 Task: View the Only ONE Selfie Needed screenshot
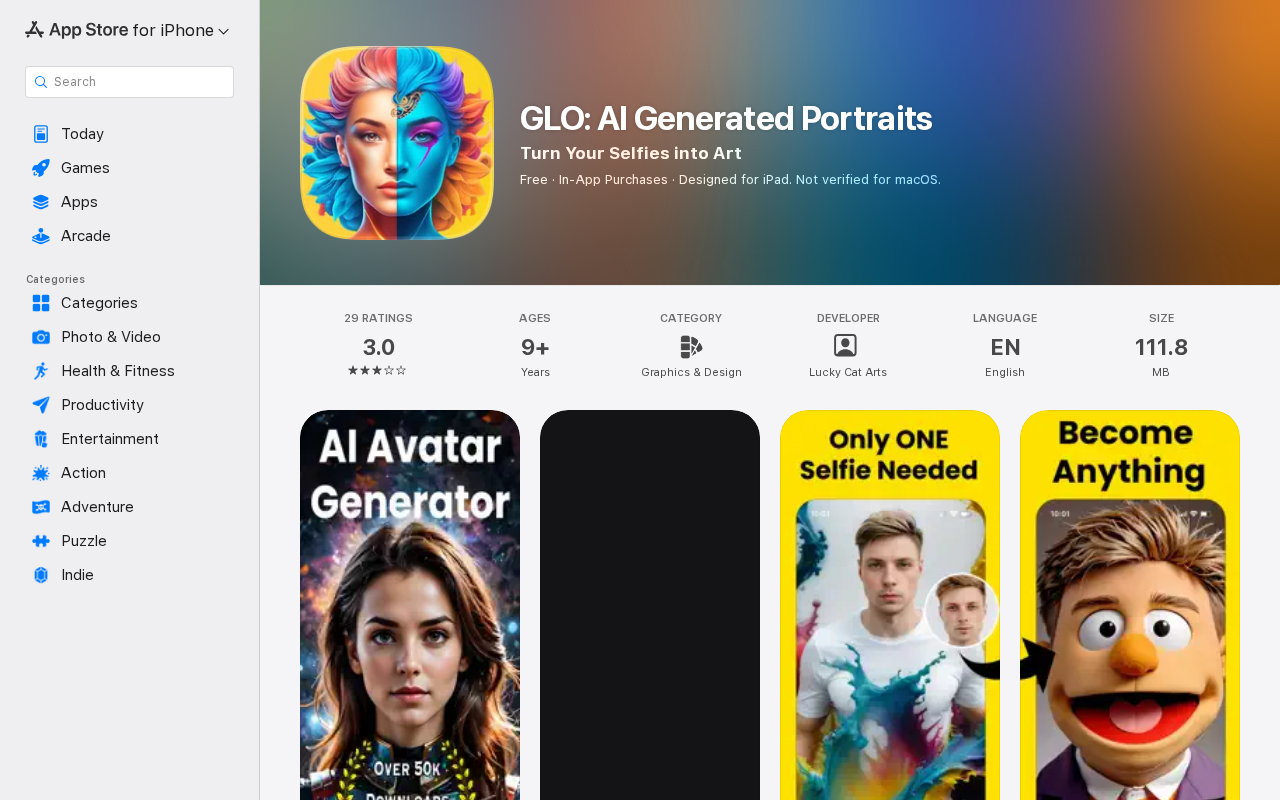(890, 605)
